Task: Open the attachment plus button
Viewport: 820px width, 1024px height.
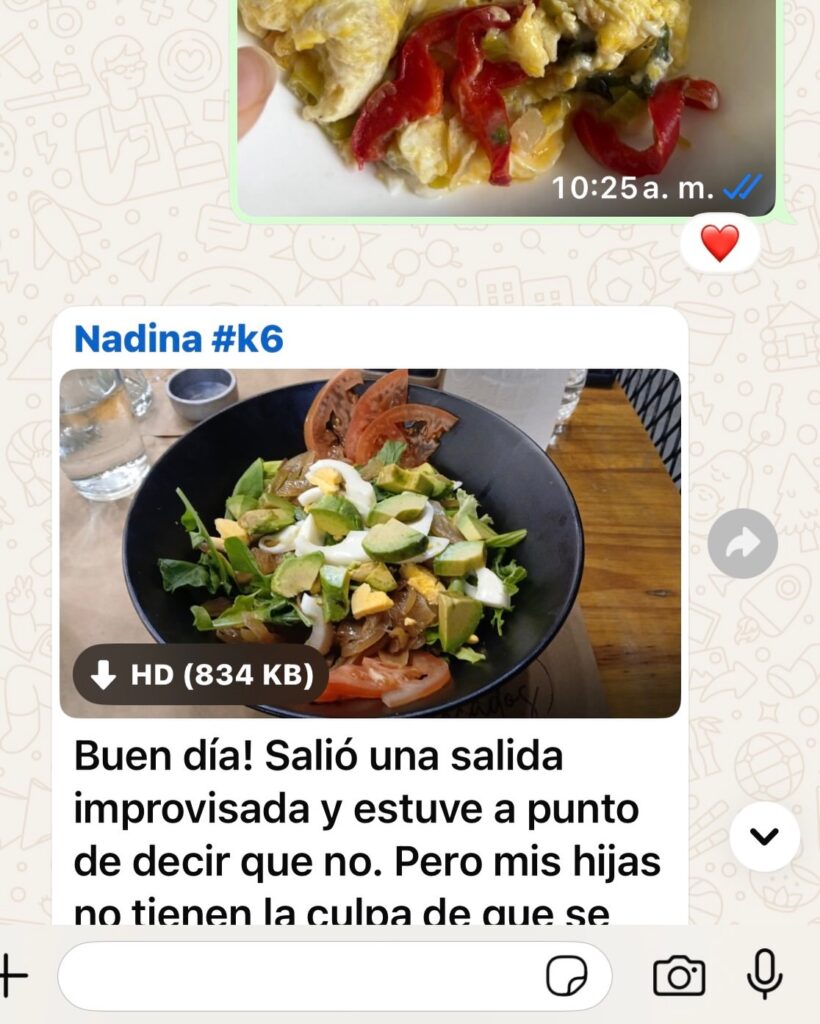Action: tap(13, 976)
